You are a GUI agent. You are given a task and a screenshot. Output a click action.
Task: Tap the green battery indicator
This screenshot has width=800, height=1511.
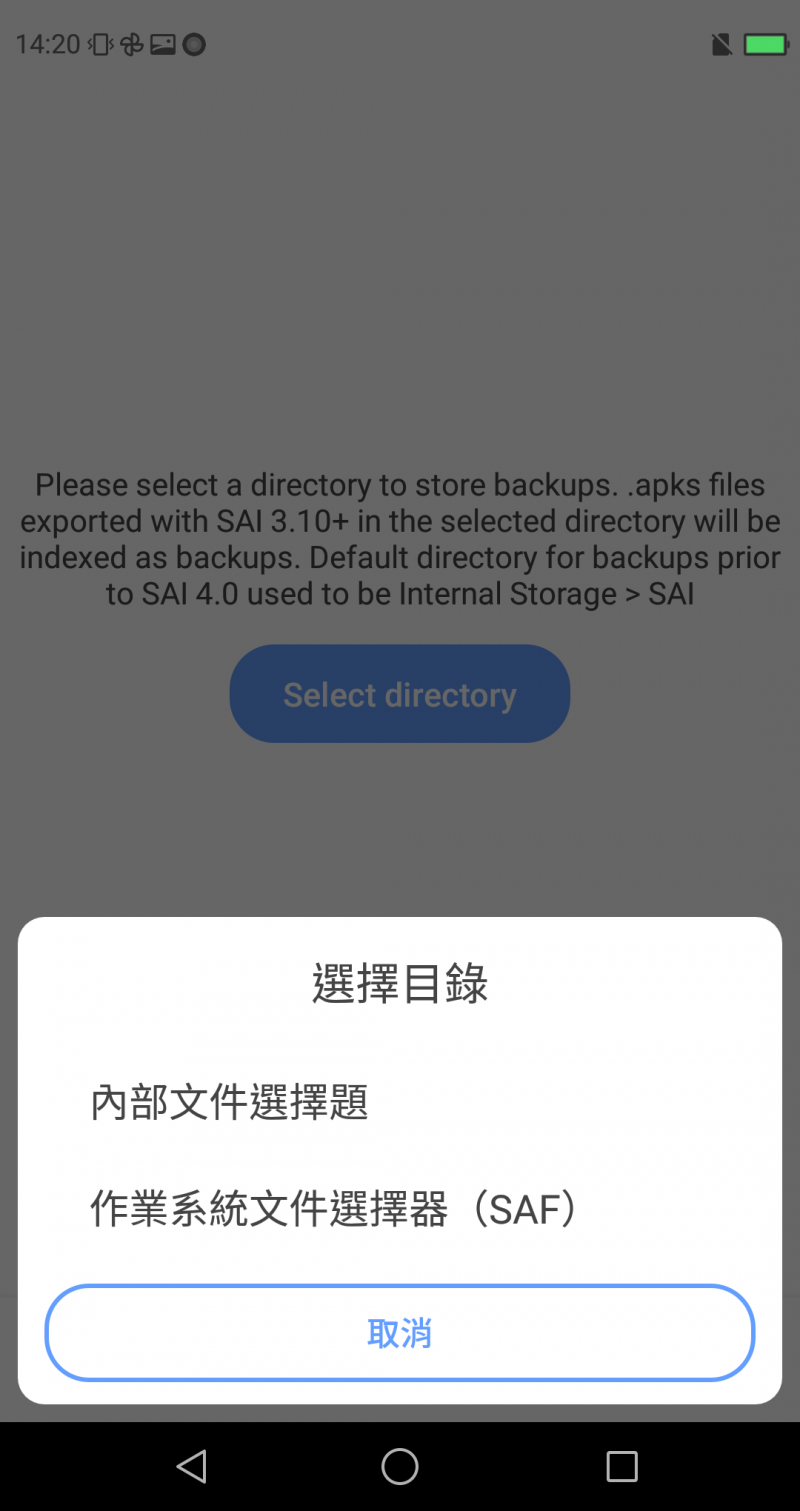[763, 44]
